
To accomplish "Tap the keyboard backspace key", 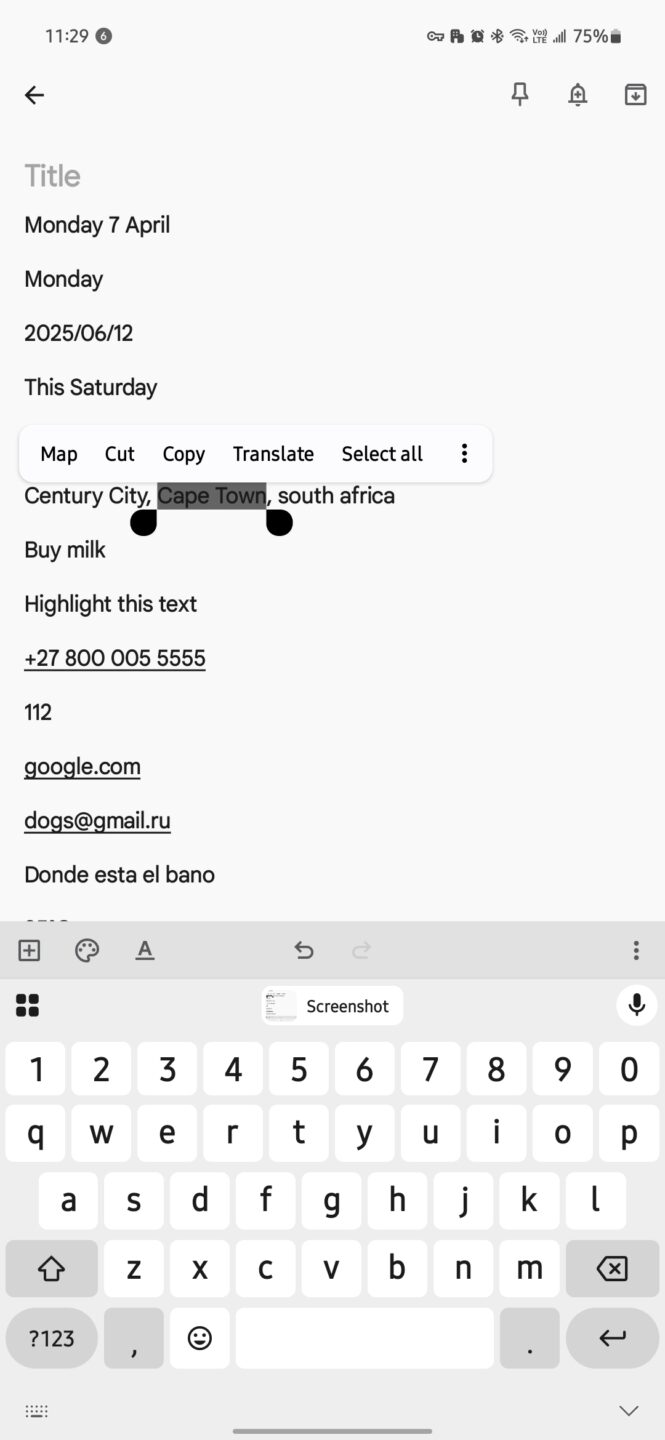I will click(x=612, y=1269).
